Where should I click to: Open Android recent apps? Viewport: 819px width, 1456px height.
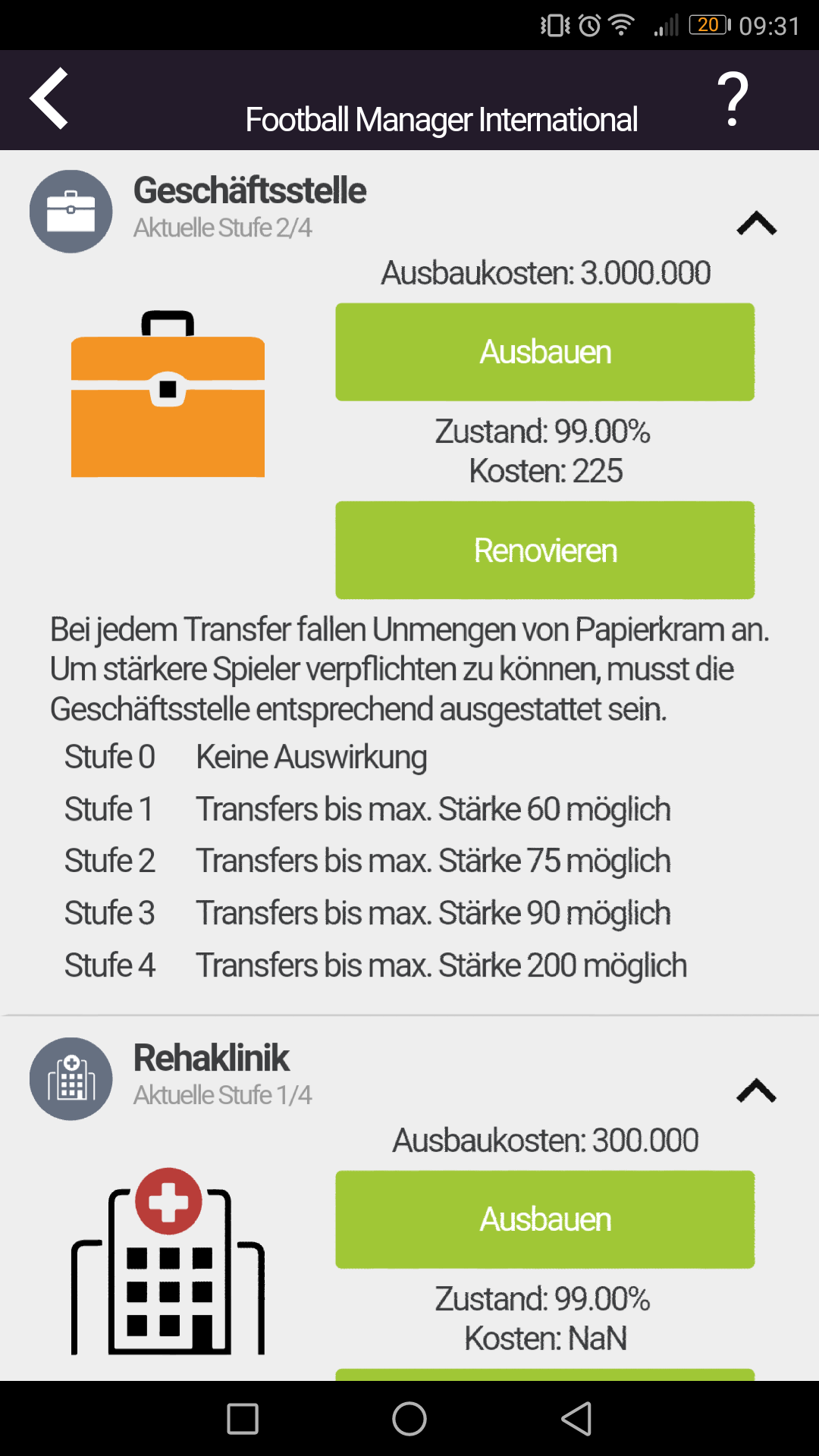(243, 1419)
